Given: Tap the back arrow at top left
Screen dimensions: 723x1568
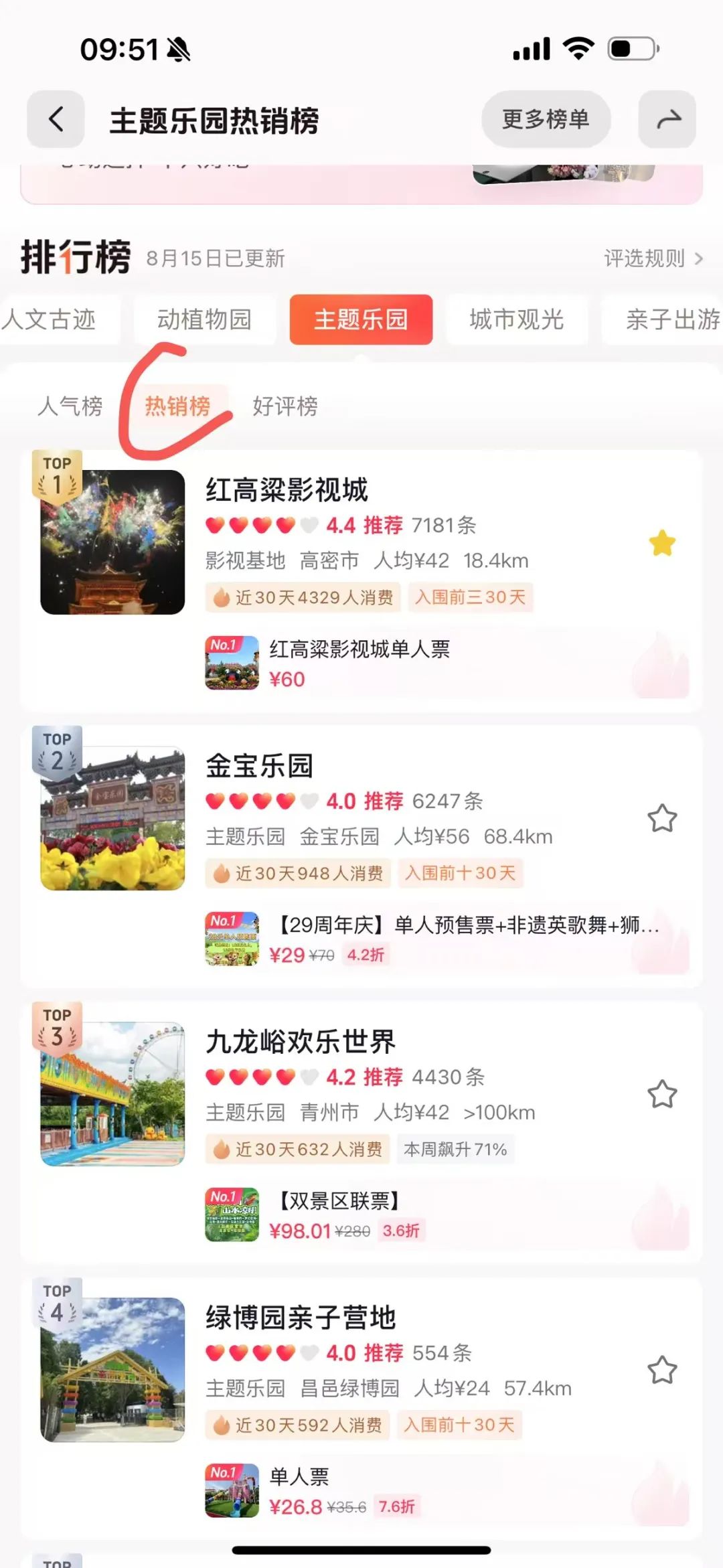Looking at the screenshot, I should [56, 119].
